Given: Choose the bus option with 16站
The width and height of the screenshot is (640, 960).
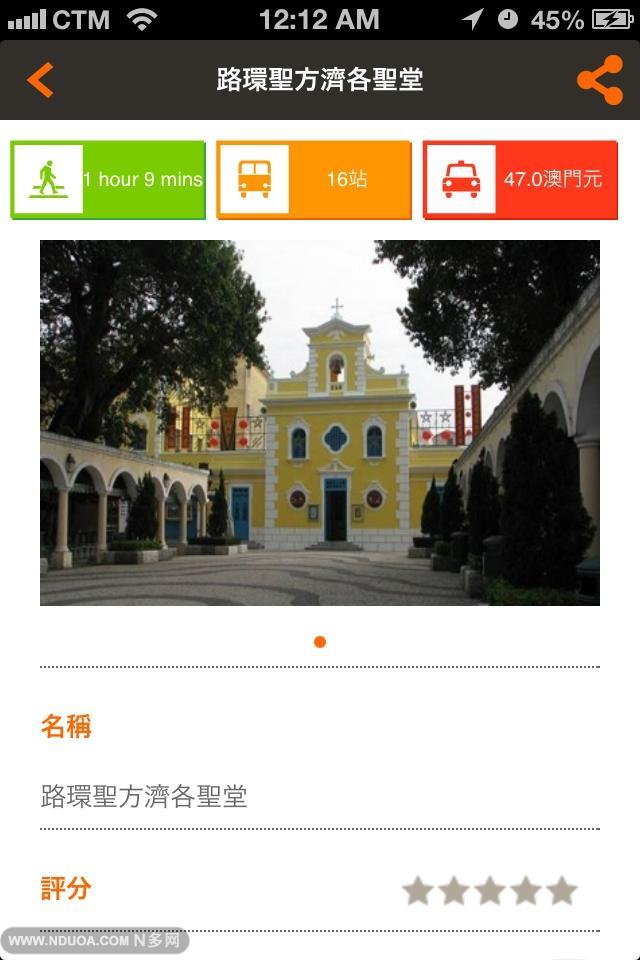Looking at the screenshot, I should click(x=314, y=180).
